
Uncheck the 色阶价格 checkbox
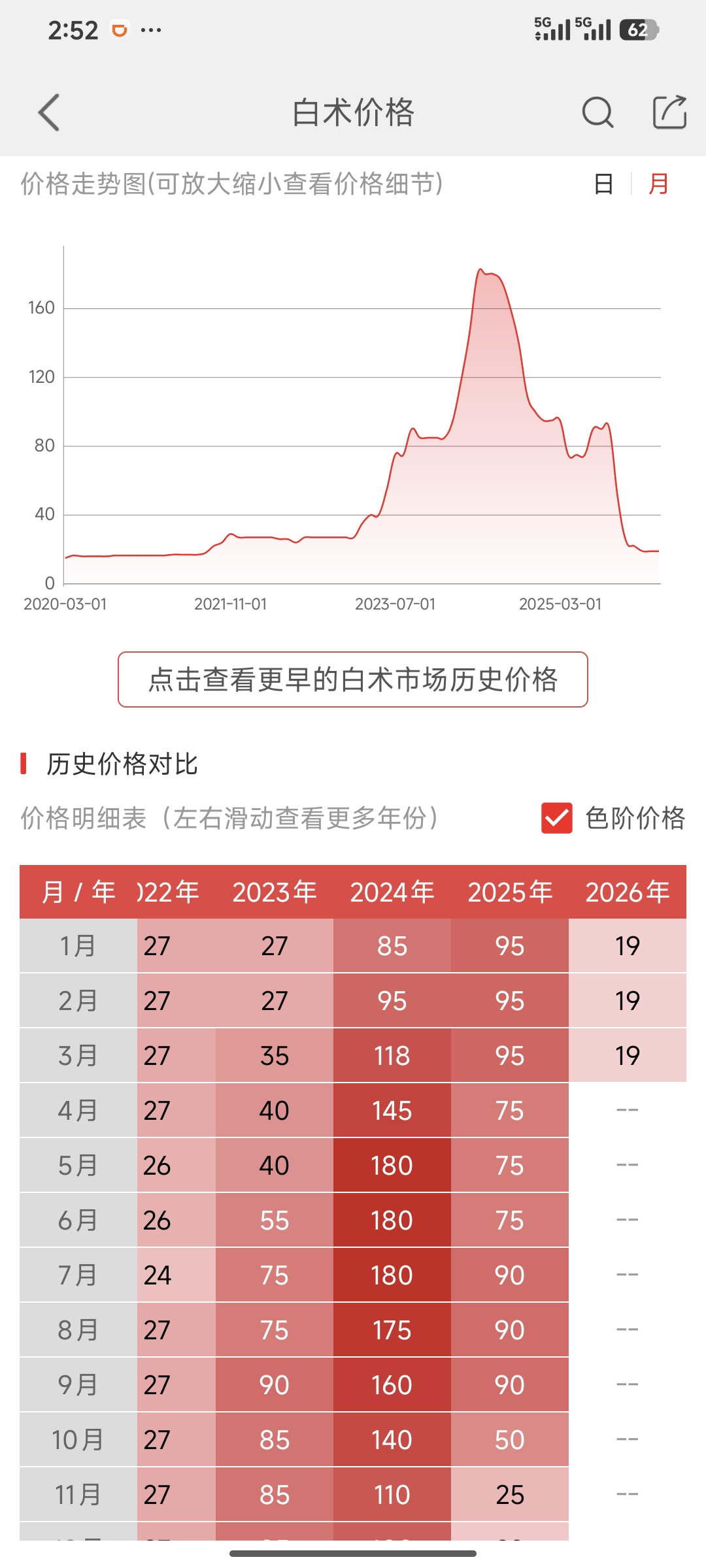(x=556, y=818)
